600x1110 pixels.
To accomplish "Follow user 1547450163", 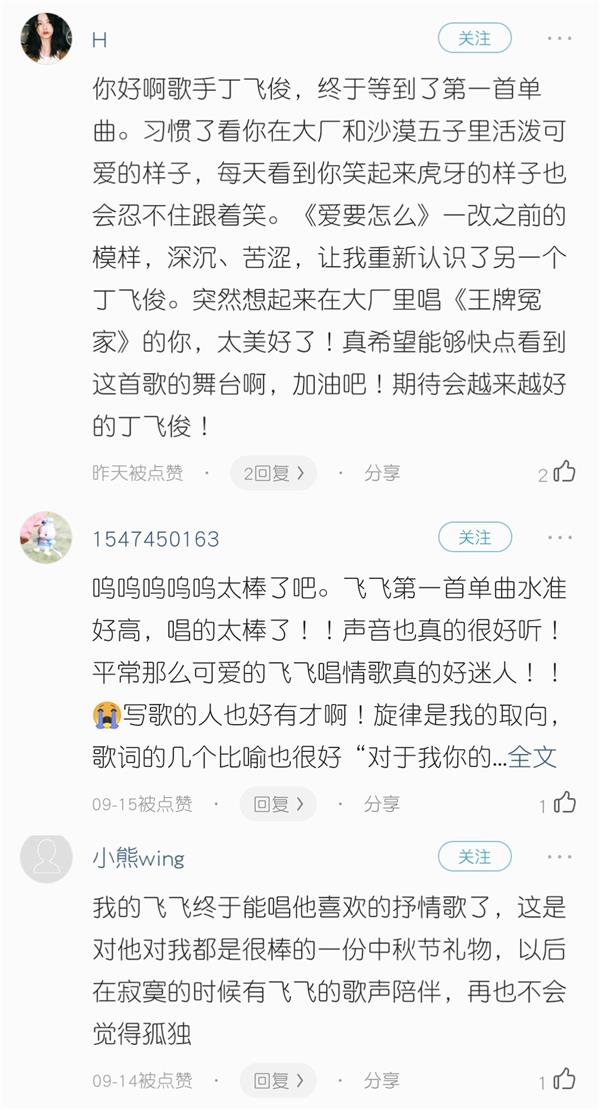I will pos(474,537).
